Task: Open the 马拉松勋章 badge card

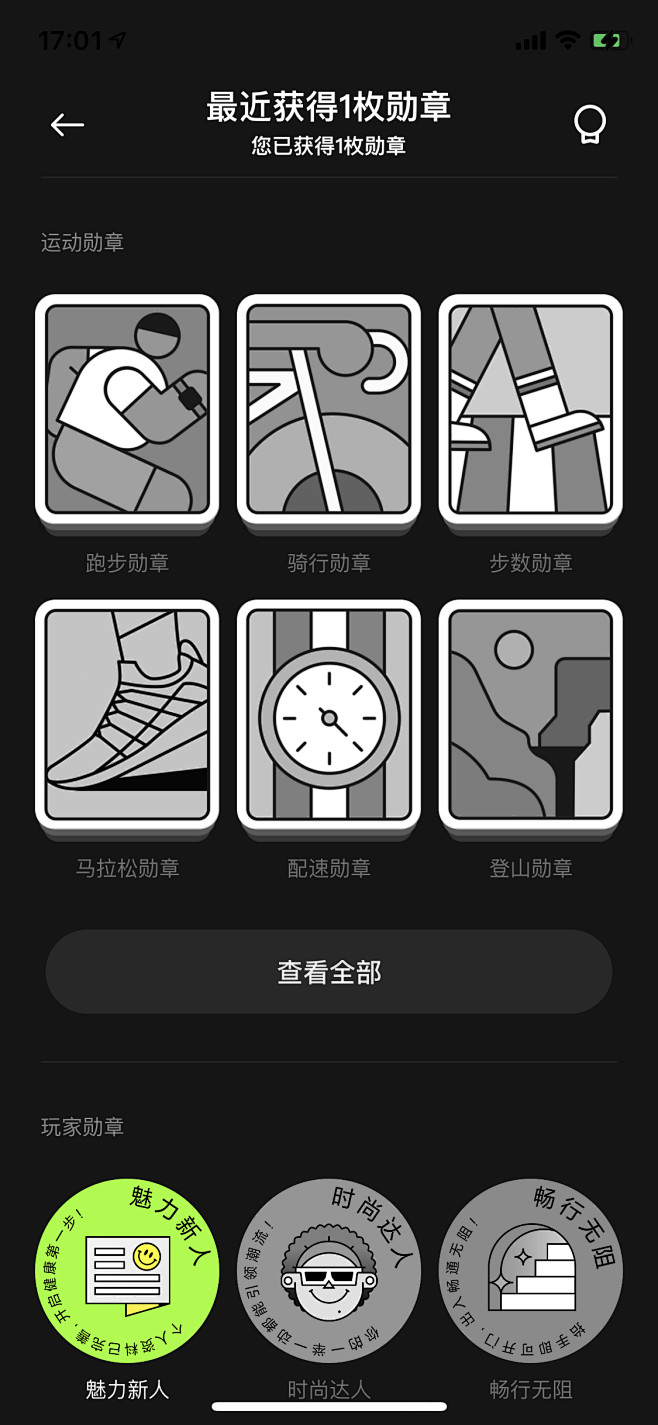Action: [x=127, y=717]
